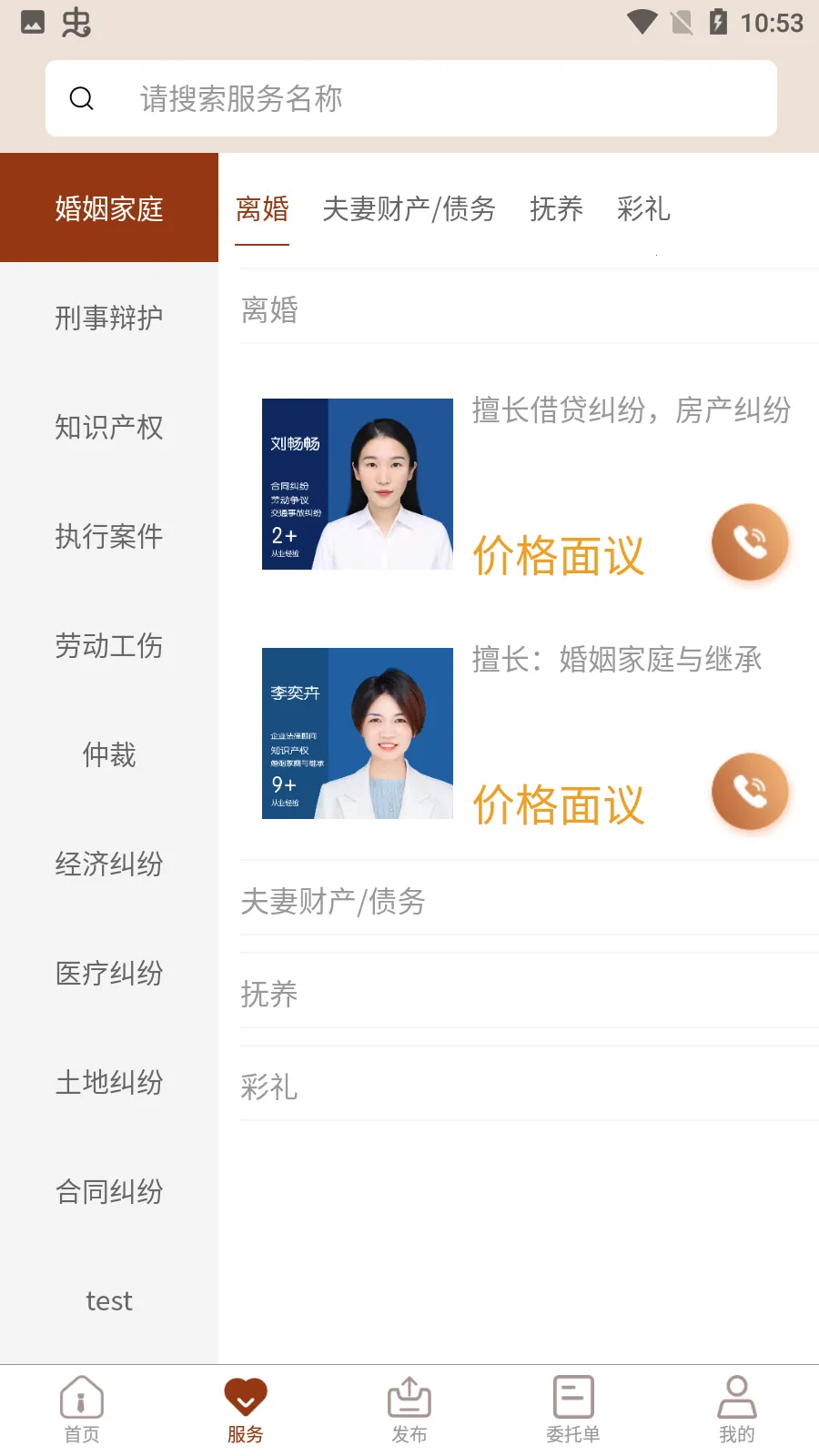Choose the 医疗纠纷 category
The width and height of the screenshot is (819, 1456).
pyautogui.click(x=109, y=973)
